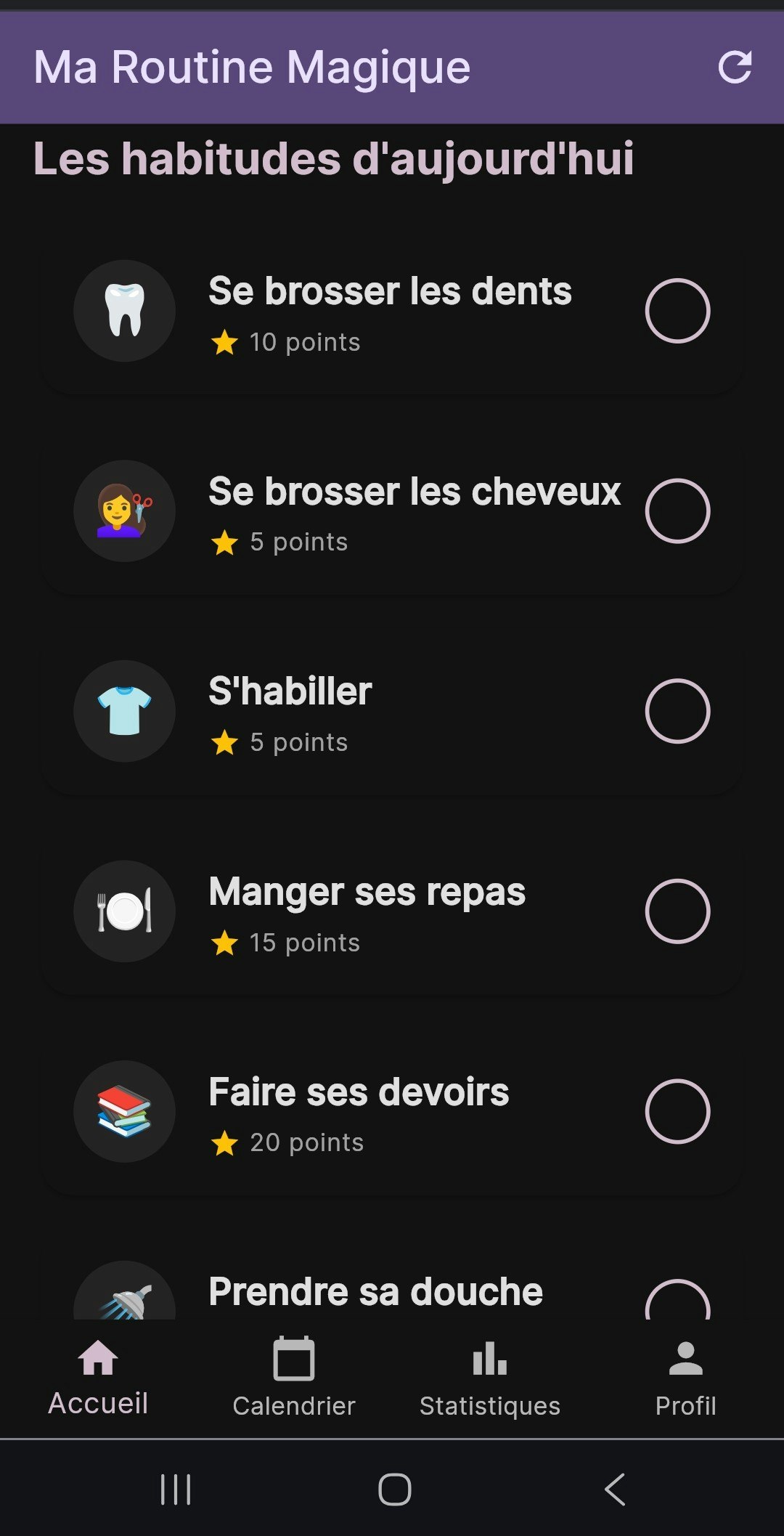
Task: Check off Se brosser les dents
Action: click(x=678, y=309)
